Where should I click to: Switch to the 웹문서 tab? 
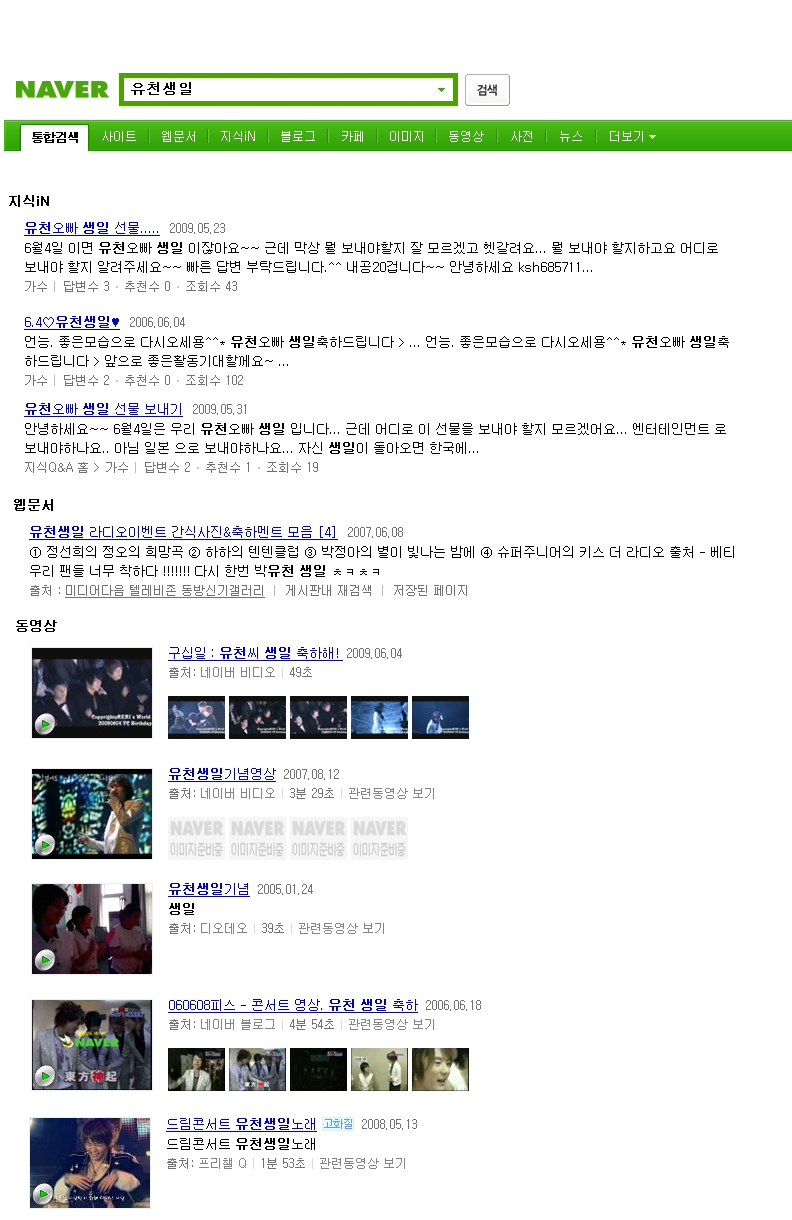click(179, 137)
